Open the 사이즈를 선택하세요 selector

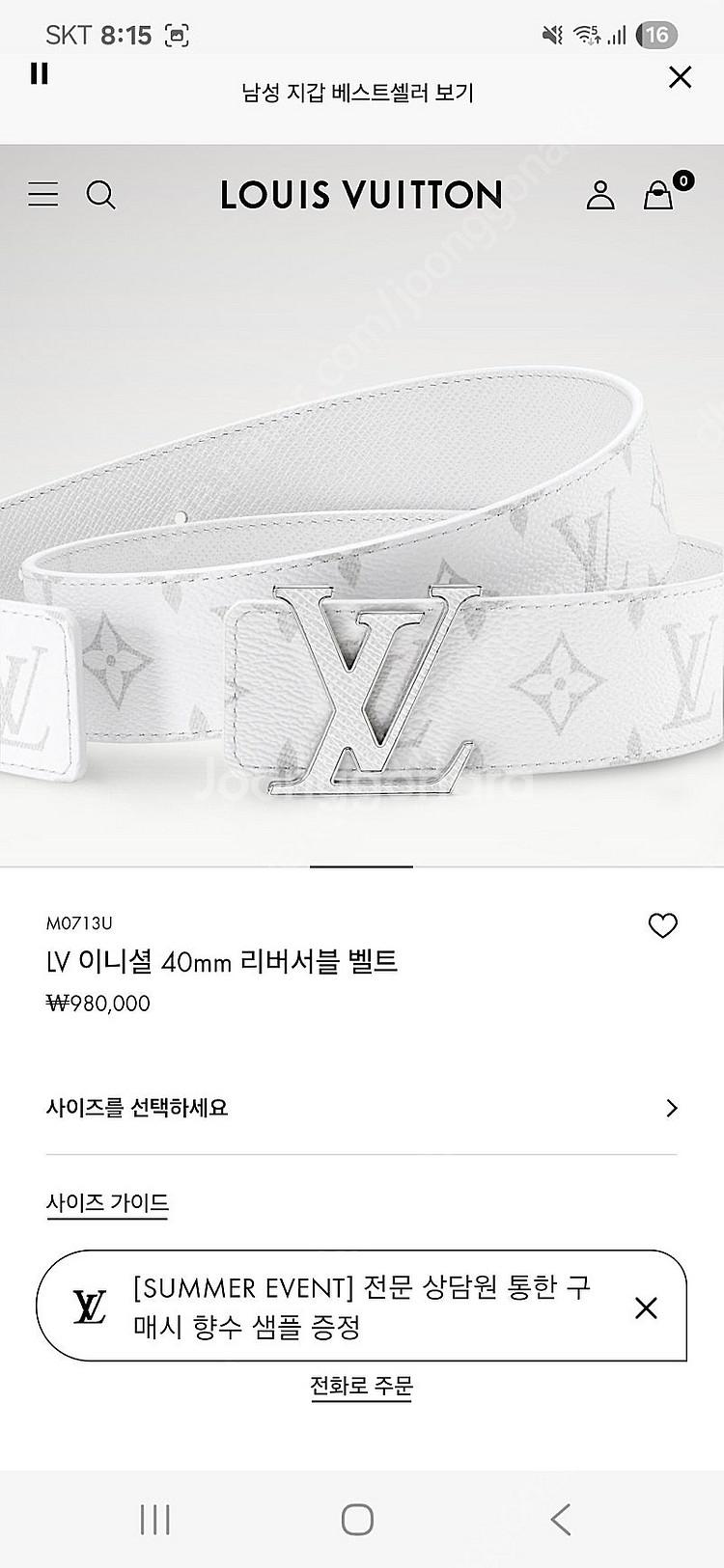point(361,1108)
